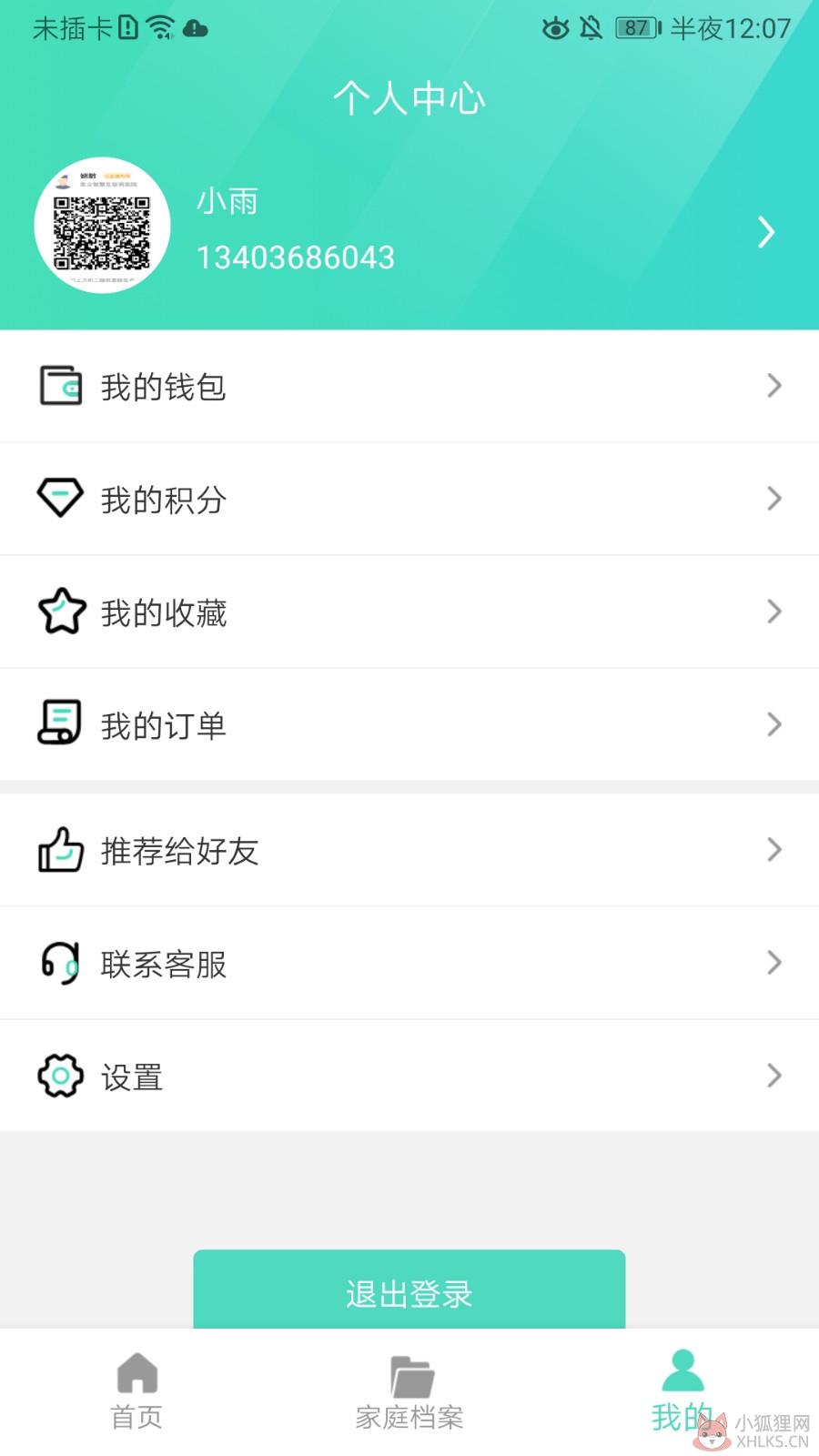Viewport: 819px width, 1456px height.
Task: Open 我的积分
Action: [x=409, y=499]
